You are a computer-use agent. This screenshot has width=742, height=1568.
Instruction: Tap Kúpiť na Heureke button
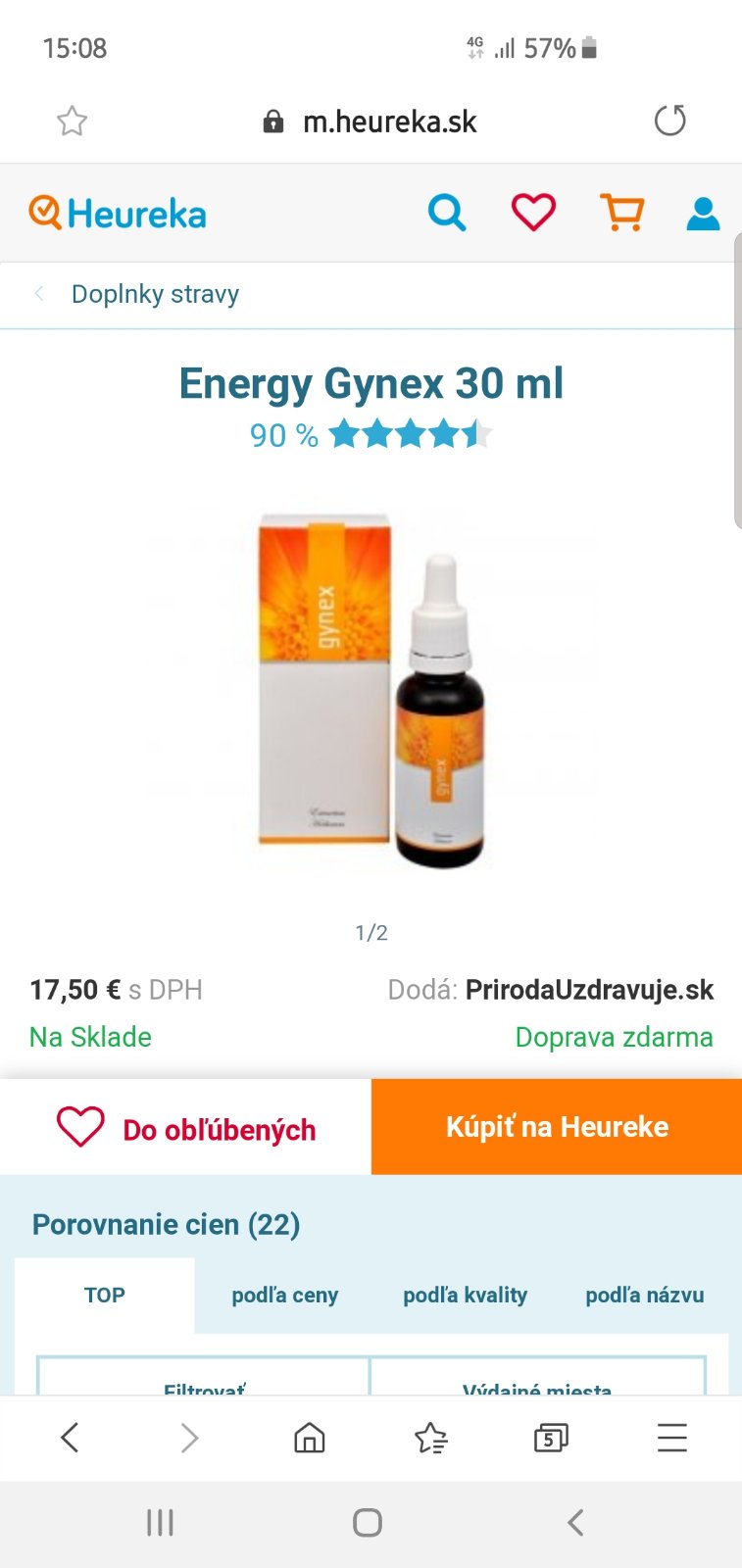click(557, 1127)
